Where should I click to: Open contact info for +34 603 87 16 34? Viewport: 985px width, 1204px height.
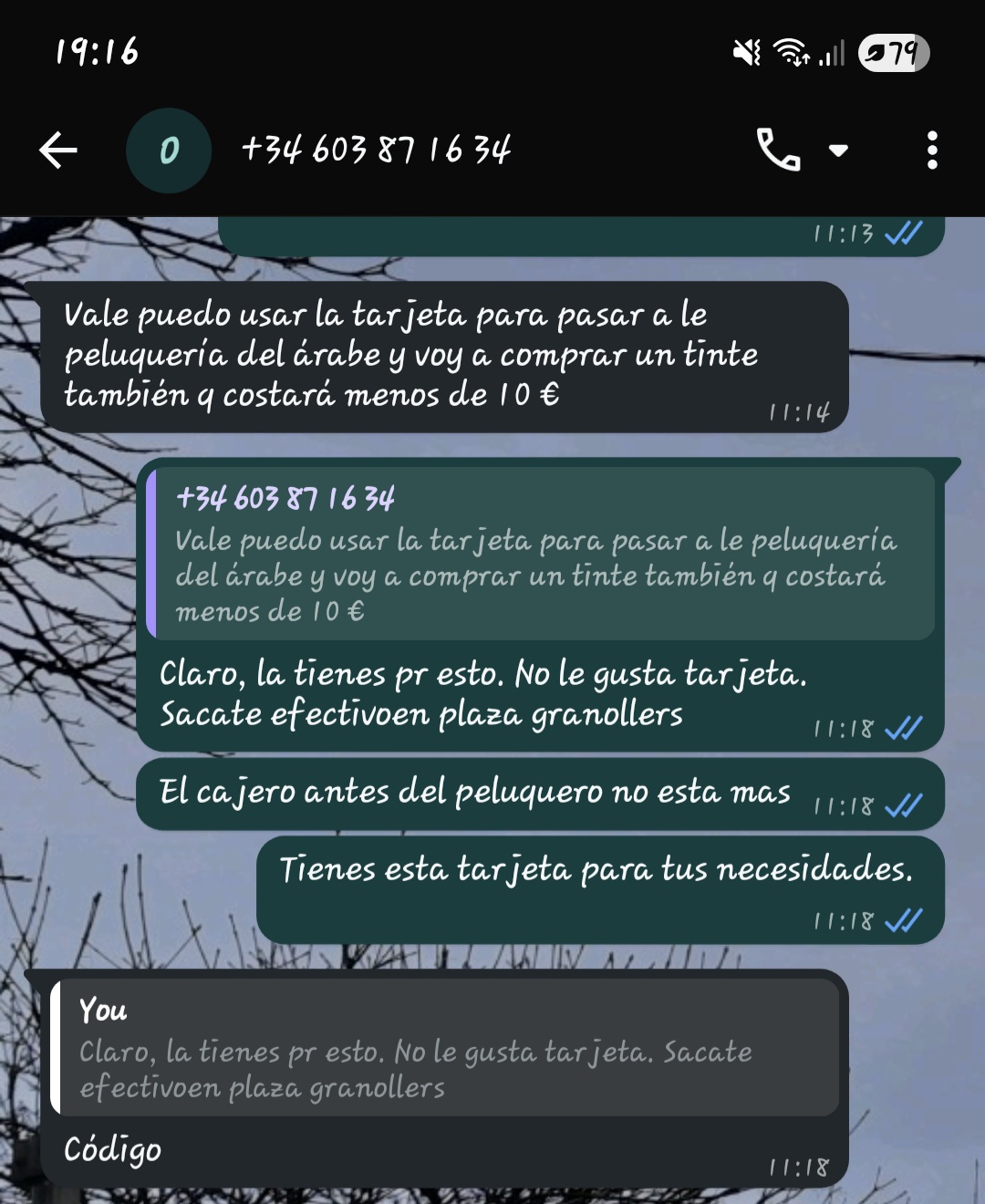coord(376,150)
